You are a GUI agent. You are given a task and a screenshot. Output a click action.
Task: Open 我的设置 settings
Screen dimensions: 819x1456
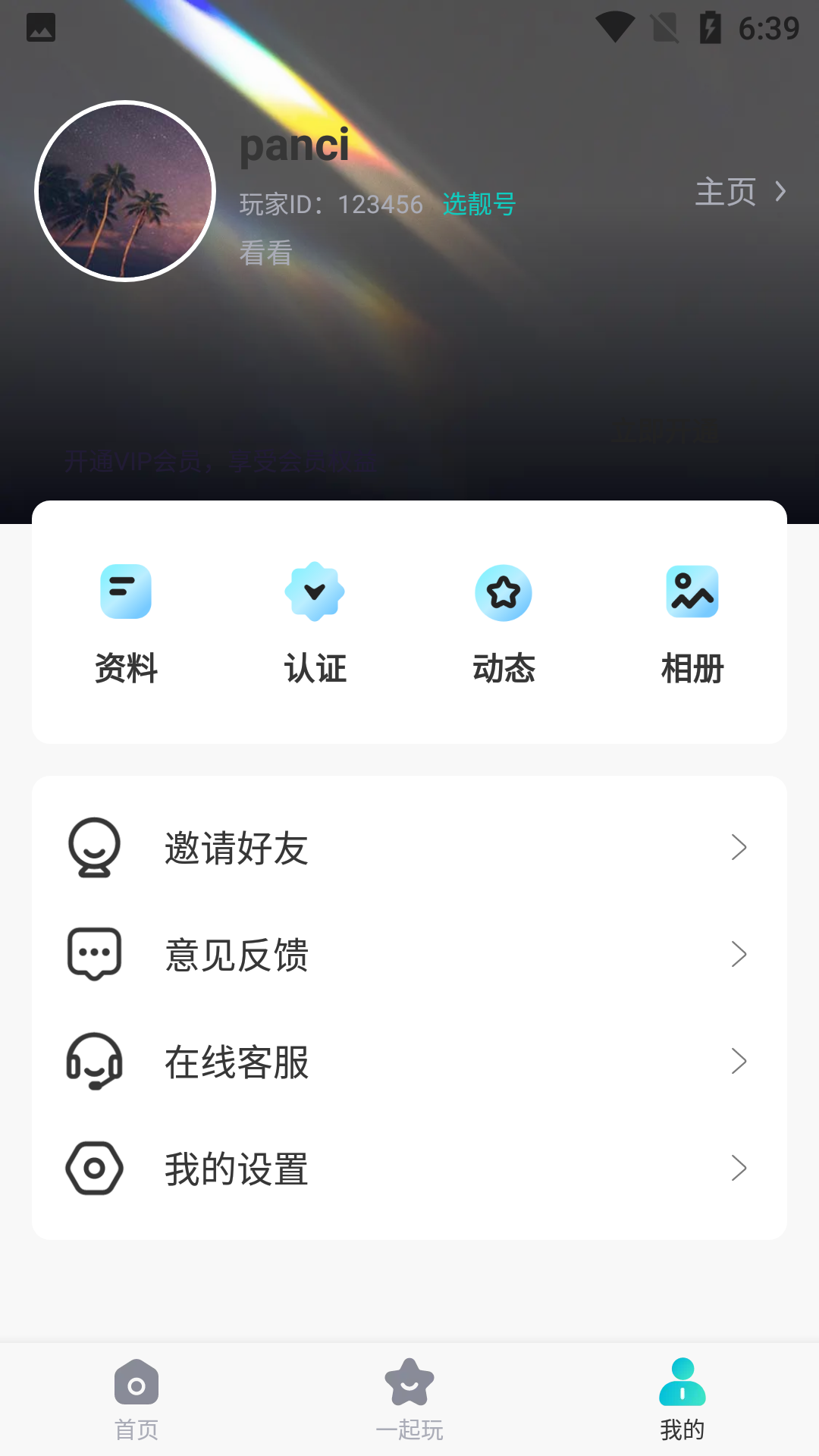[409, 1169]
